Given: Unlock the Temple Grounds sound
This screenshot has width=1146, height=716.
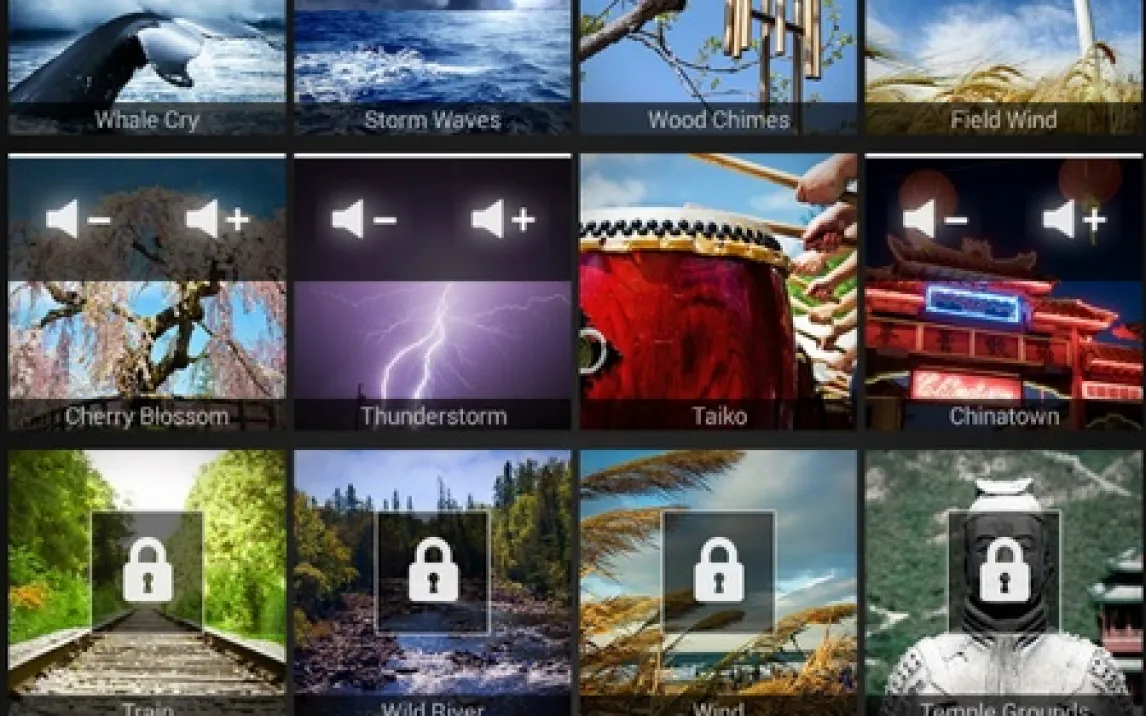Looking at the screenshot, I should tap(1003, 572).
